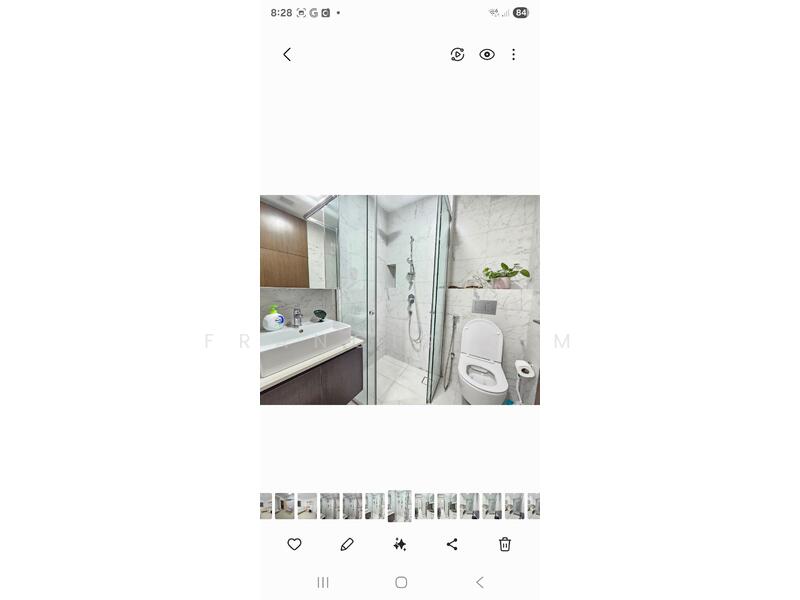This screenshot has width=800, height=600.
Task: Delete this photo with the trash icon
Action: [505, 544]
